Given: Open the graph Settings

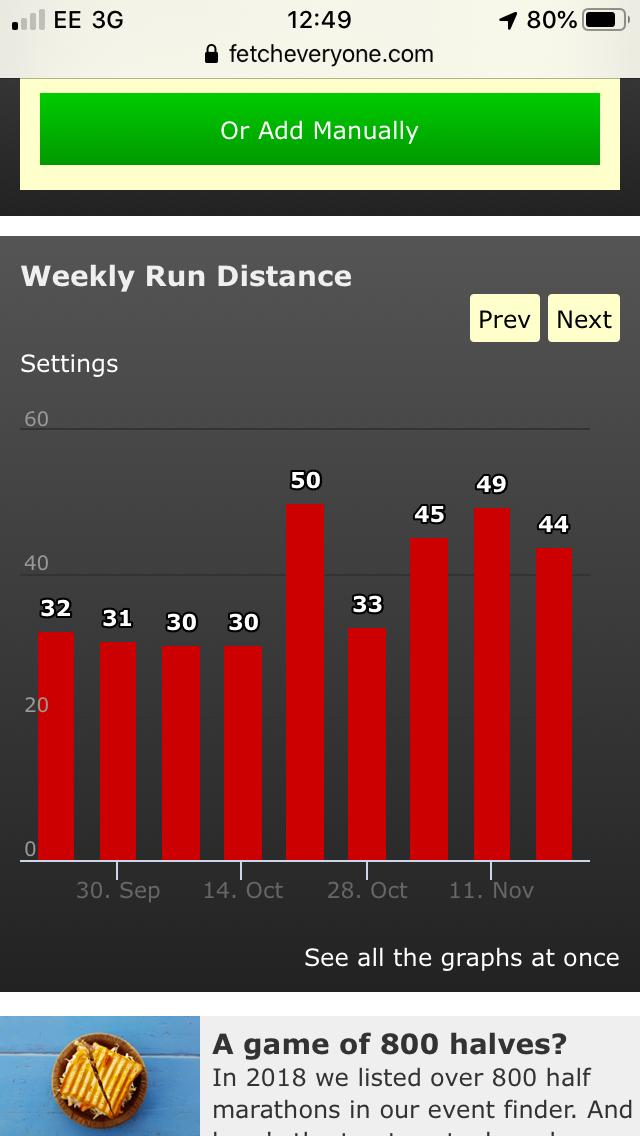Looking at the screenshot, I should (69, 364).
